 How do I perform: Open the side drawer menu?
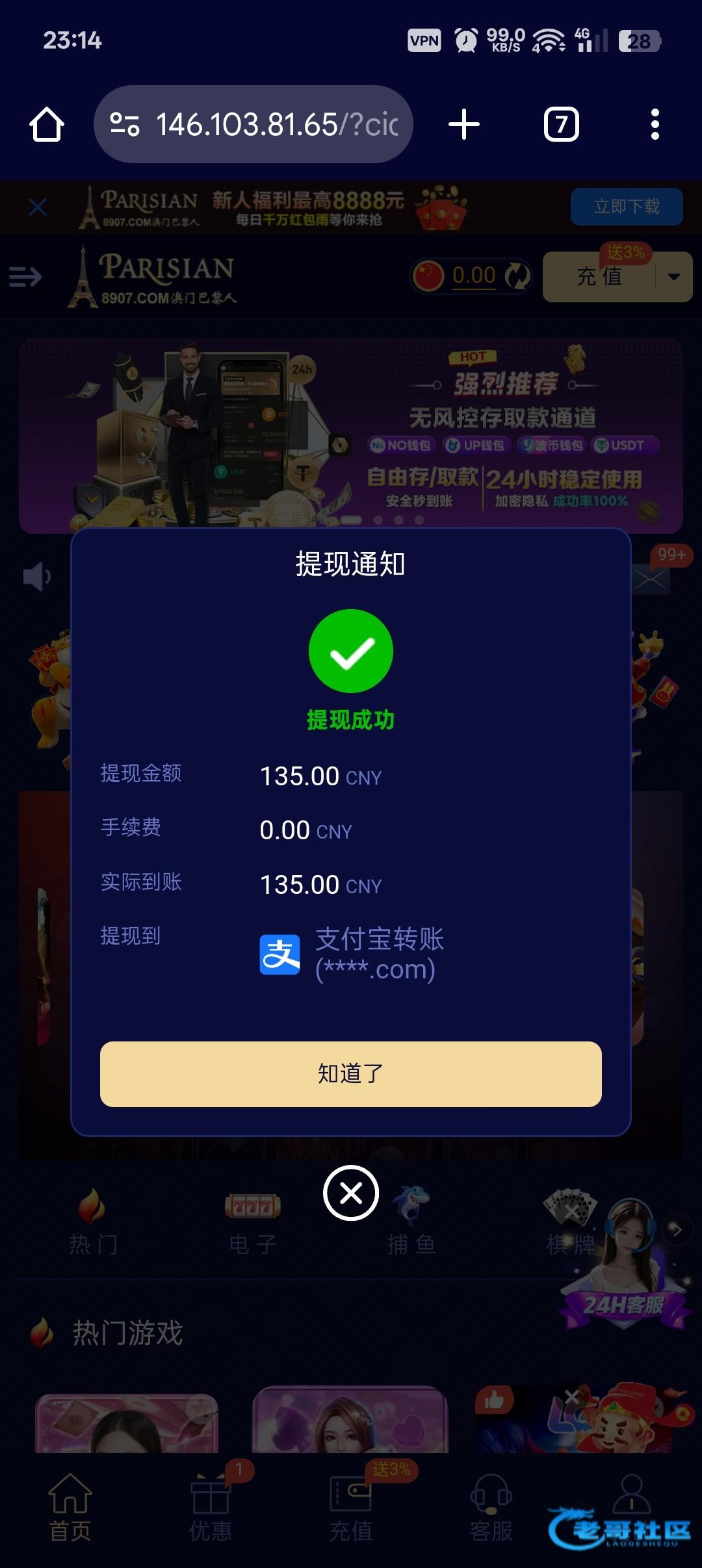(x=25, y=277)
